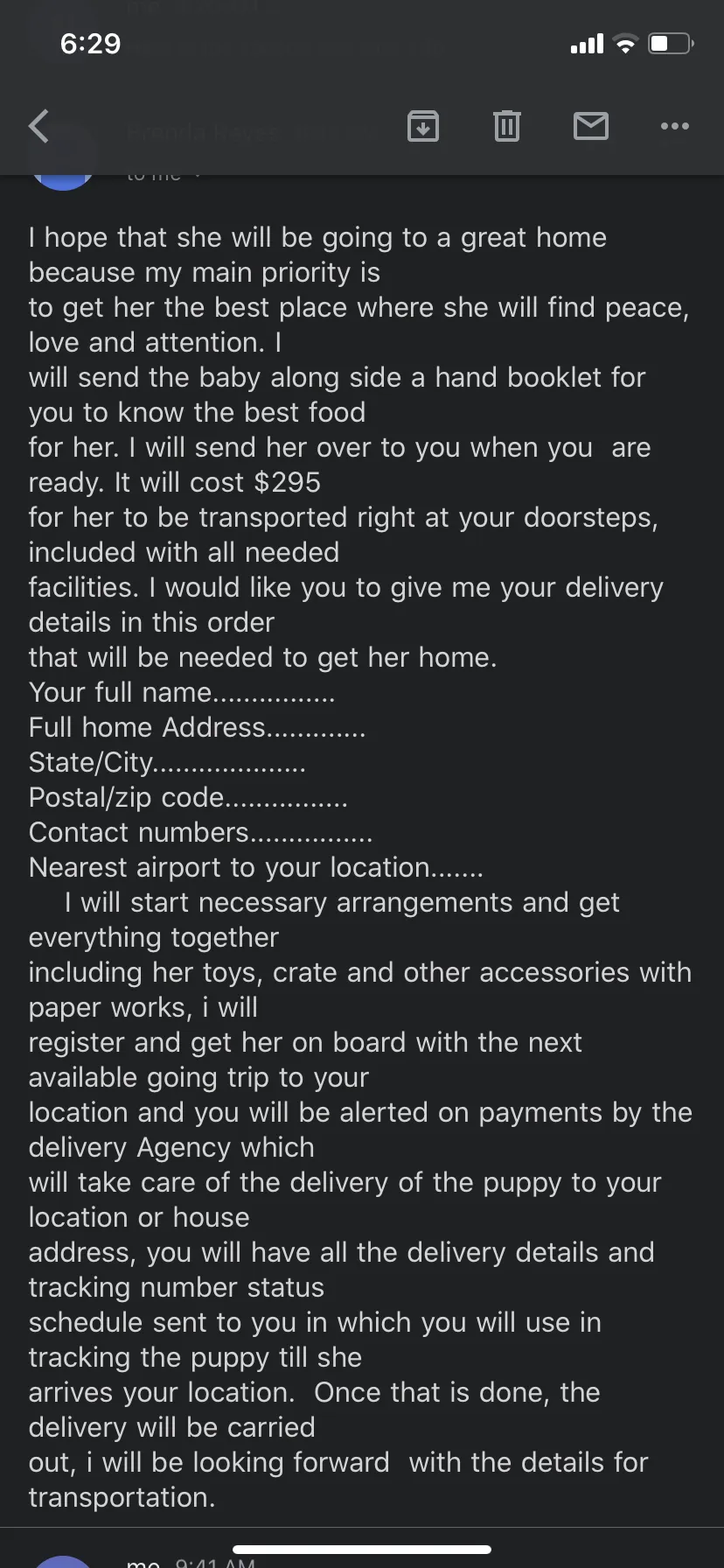Delete this email with trash icon

click(506, 126)
